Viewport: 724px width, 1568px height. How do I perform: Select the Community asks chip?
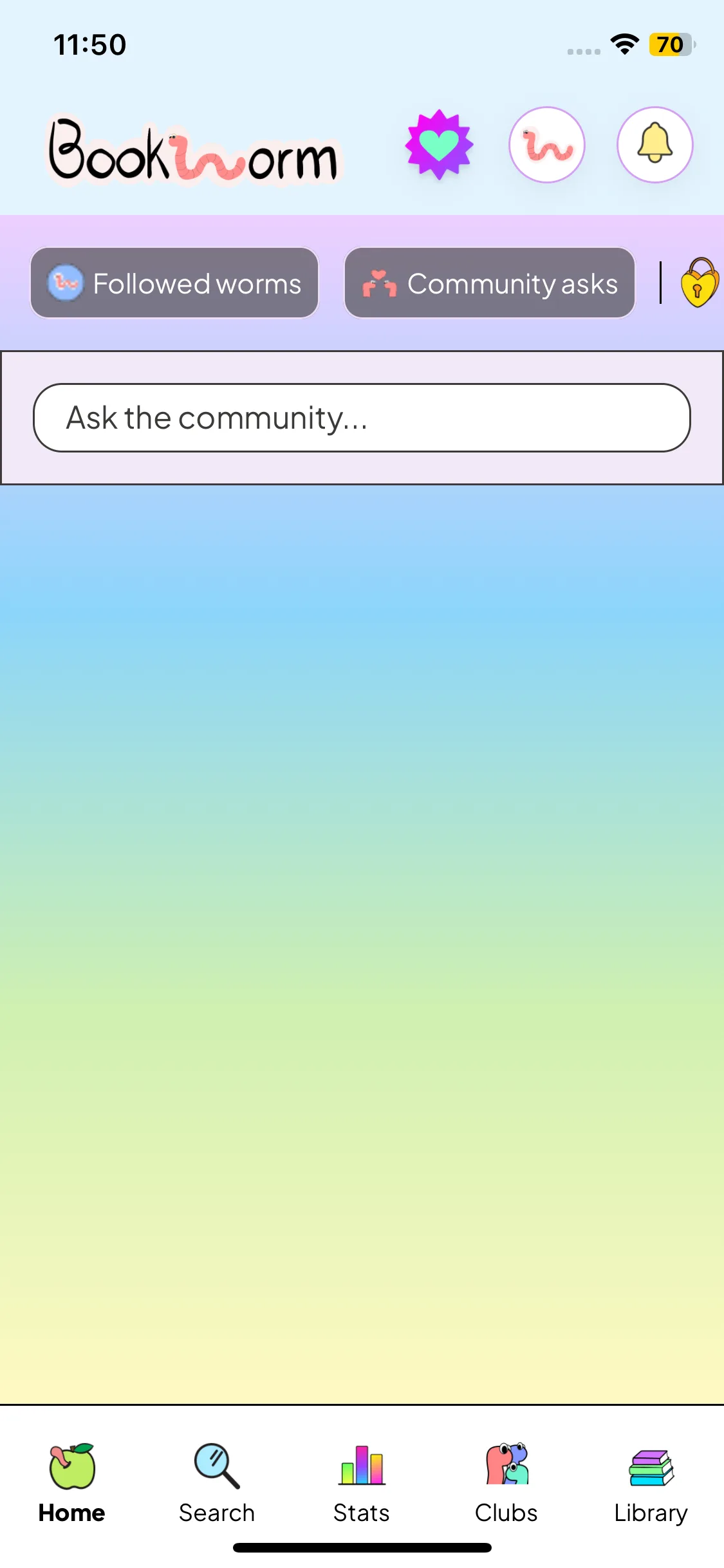pos(490,283)
